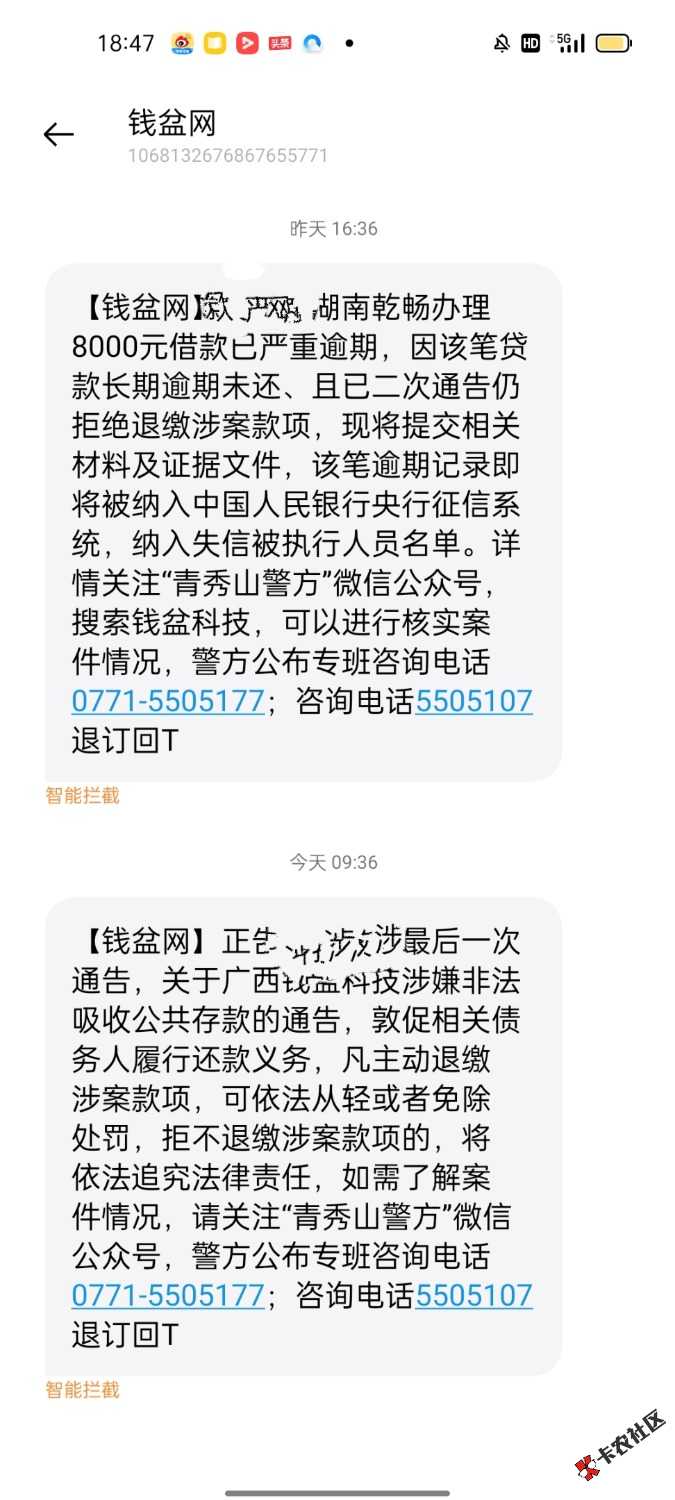The height and width of the screenshot is (1500, 675).
Task: Go back from the 钱盆网 conversation
Action: 59,135
